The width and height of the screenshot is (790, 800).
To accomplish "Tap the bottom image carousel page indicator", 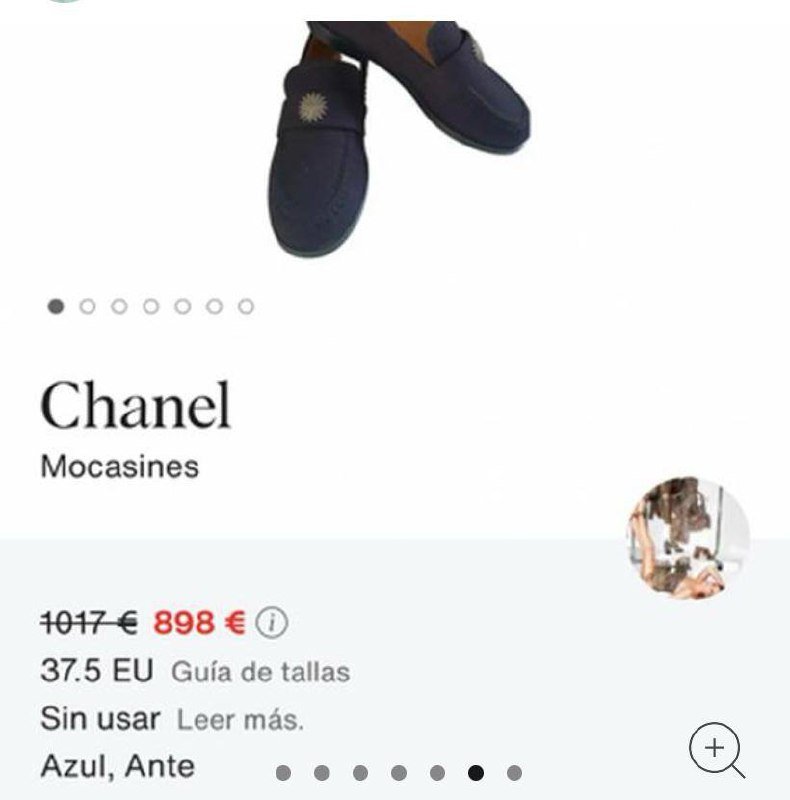I will (x=398, y=772).
